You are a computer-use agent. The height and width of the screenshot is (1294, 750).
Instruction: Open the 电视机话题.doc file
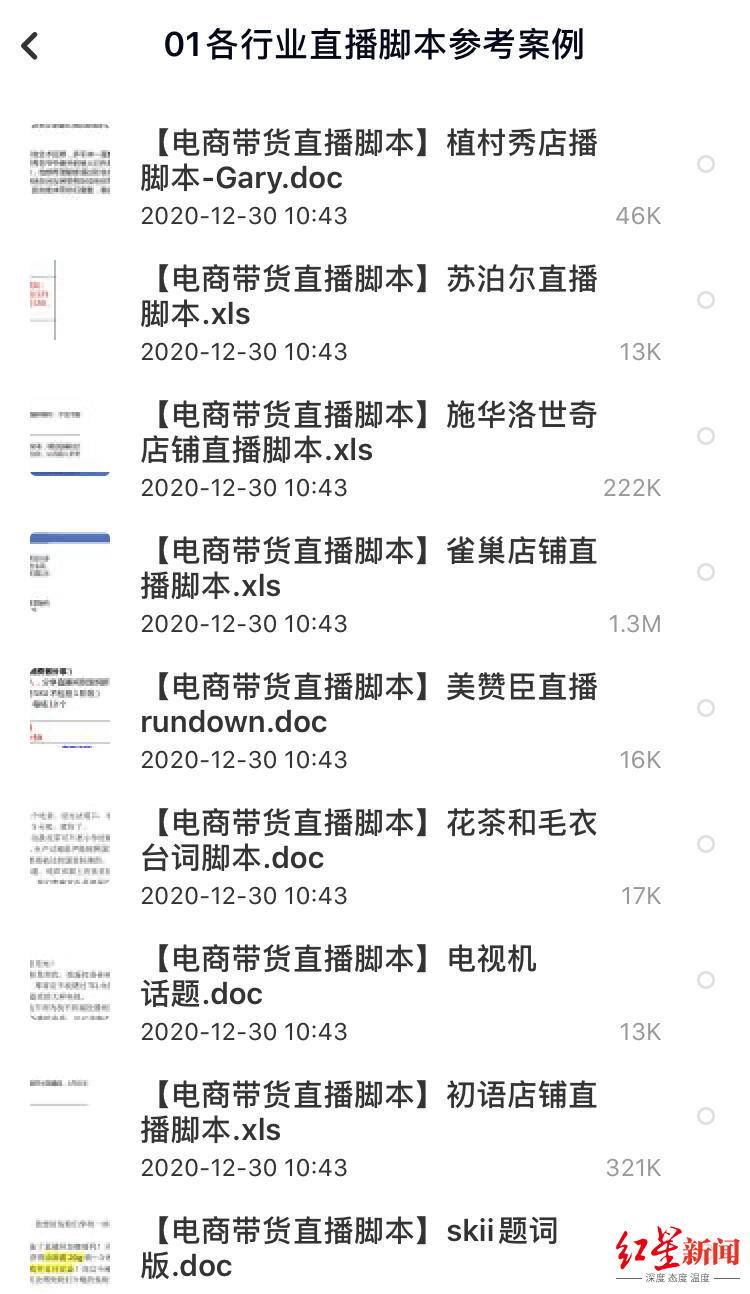click(x=340, y=977)
